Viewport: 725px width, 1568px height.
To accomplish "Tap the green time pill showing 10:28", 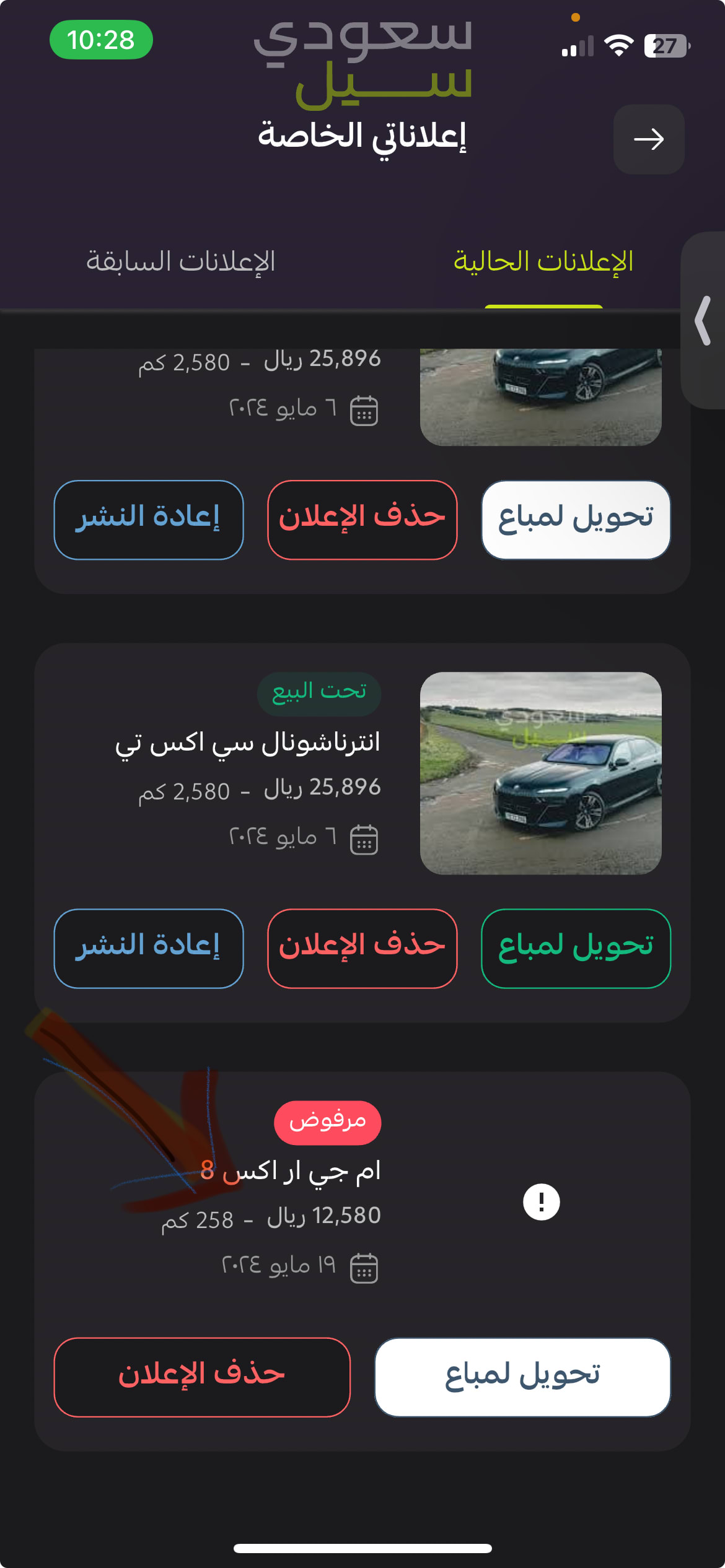I will coord(102,40).
